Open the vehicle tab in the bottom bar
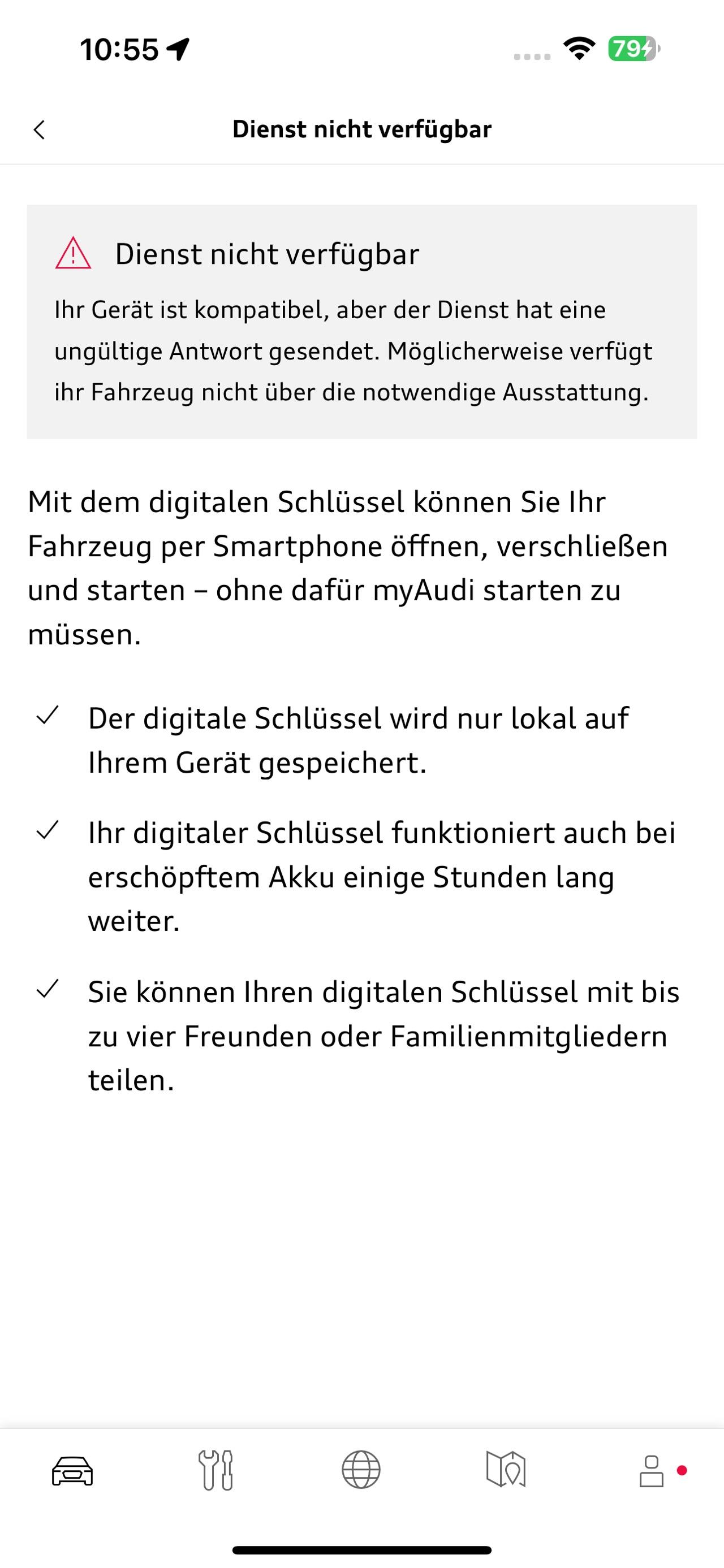The width and height of the screenshot is (724, 1568). click(72, 1471)
